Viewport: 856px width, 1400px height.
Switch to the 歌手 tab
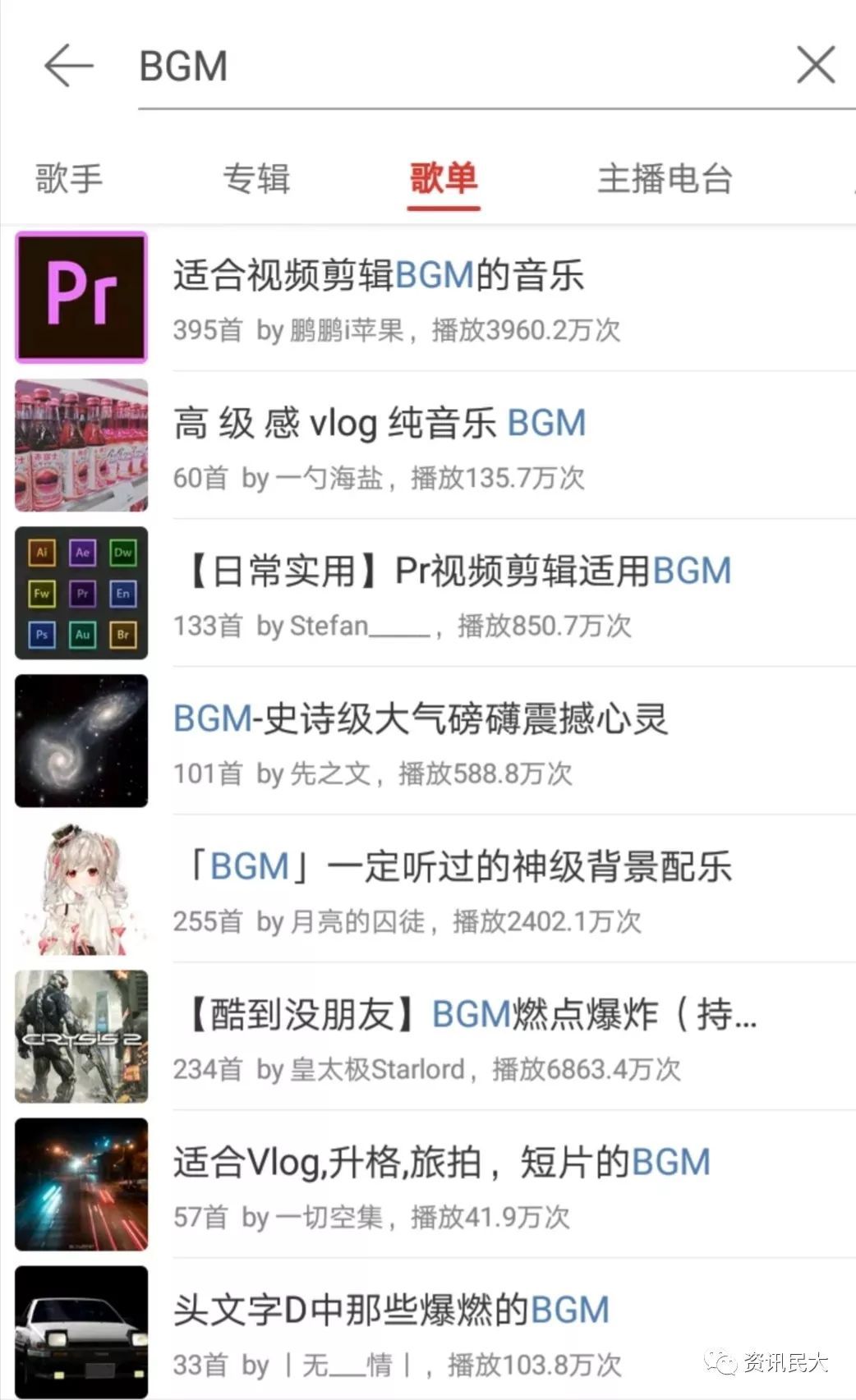click(x=69, y=178)
